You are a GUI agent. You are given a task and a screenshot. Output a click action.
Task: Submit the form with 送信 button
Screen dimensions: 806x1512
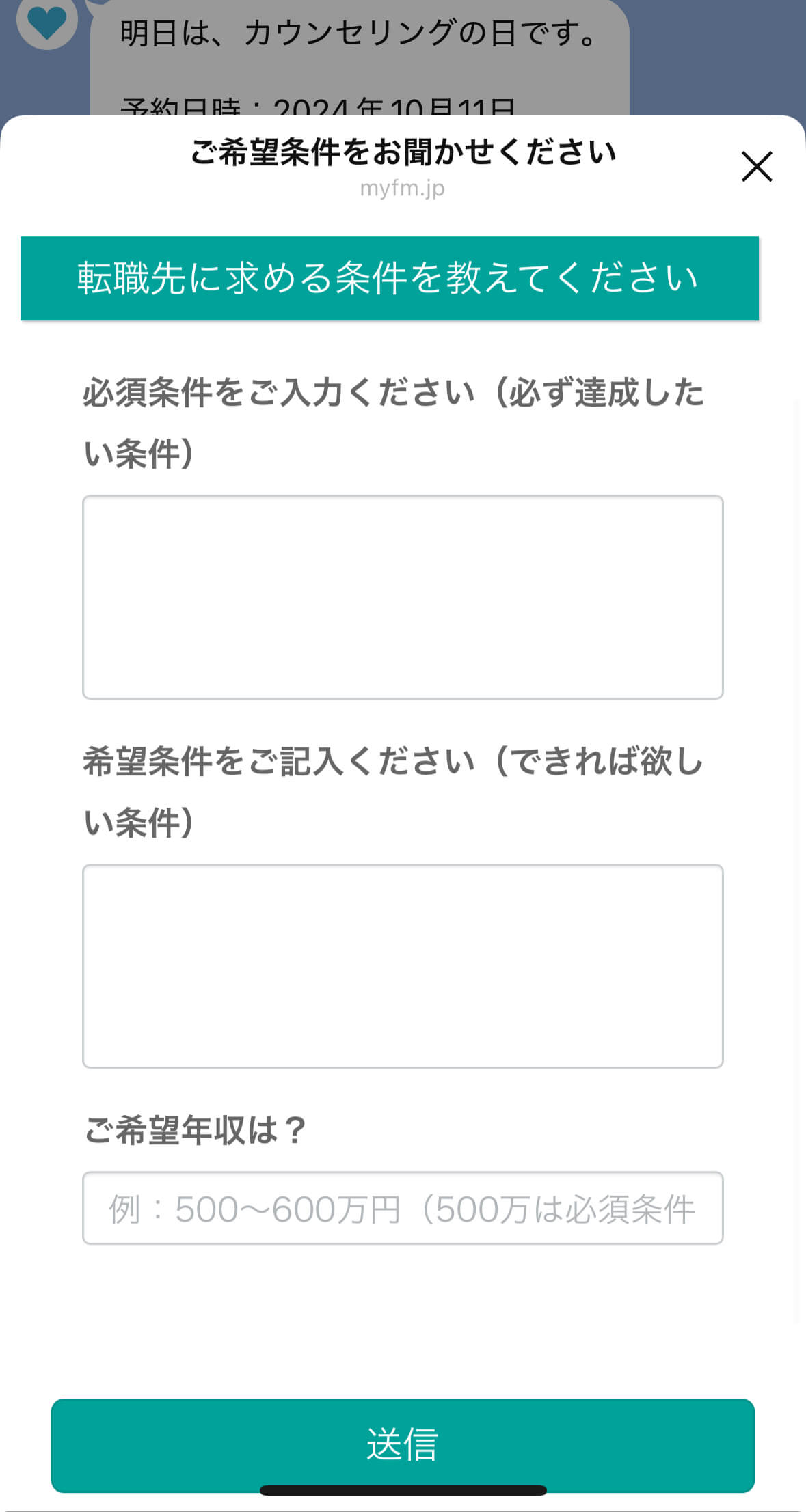tap(403, 1444)
